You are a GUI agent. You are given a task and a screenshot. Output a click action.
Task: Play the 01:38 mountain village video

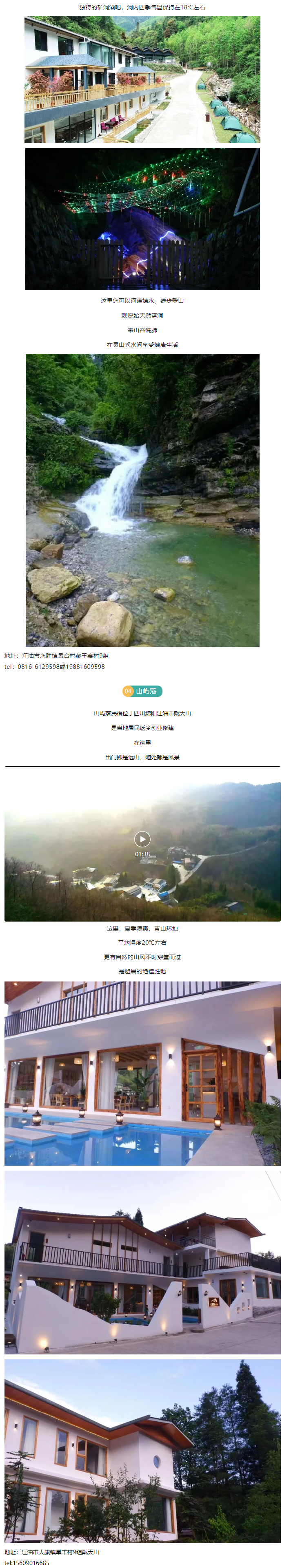142,839
